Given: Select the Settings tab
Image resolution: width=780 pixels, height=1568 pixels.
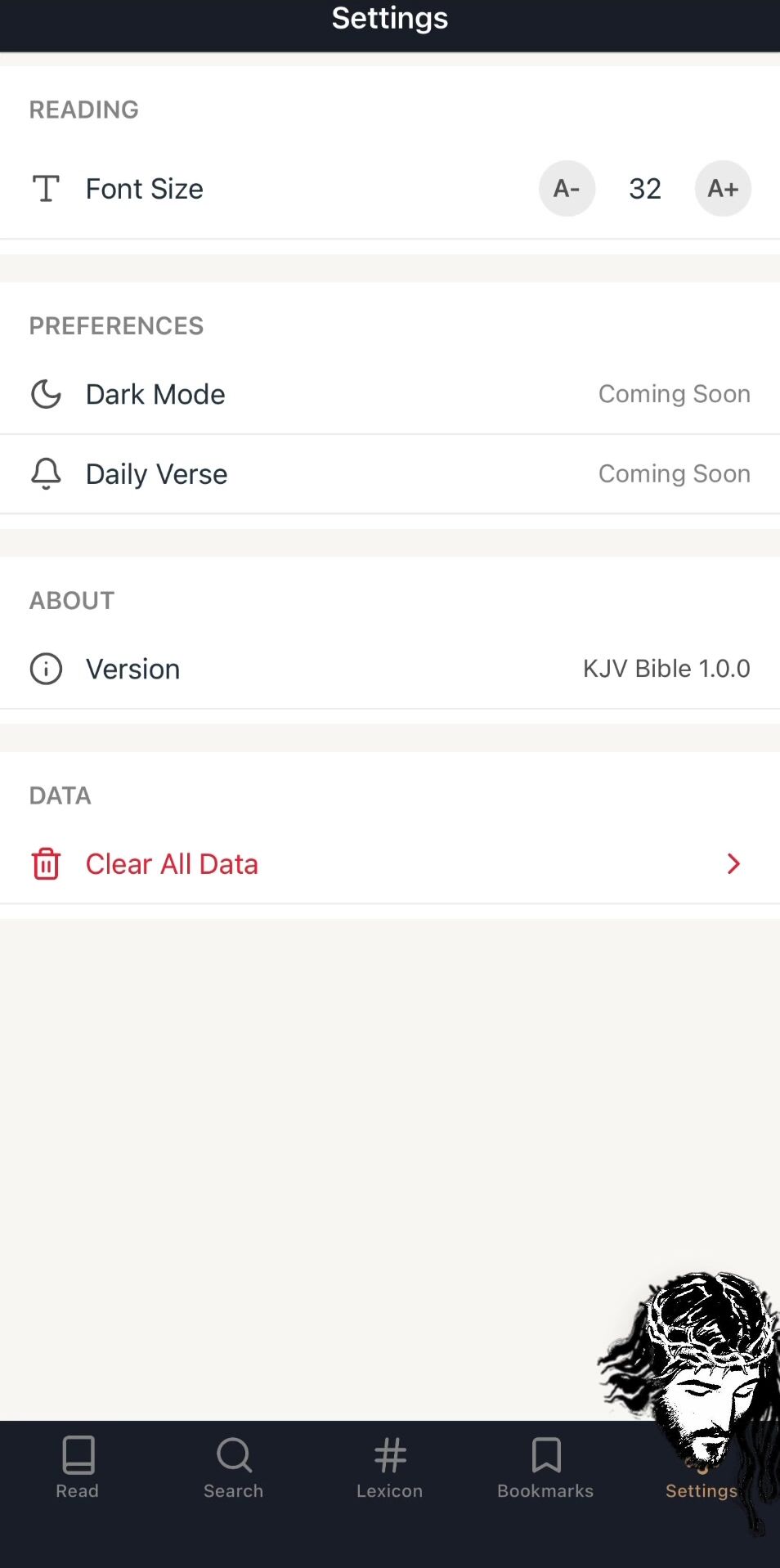Looking at the screenshot, I should tap(701, 1478).
